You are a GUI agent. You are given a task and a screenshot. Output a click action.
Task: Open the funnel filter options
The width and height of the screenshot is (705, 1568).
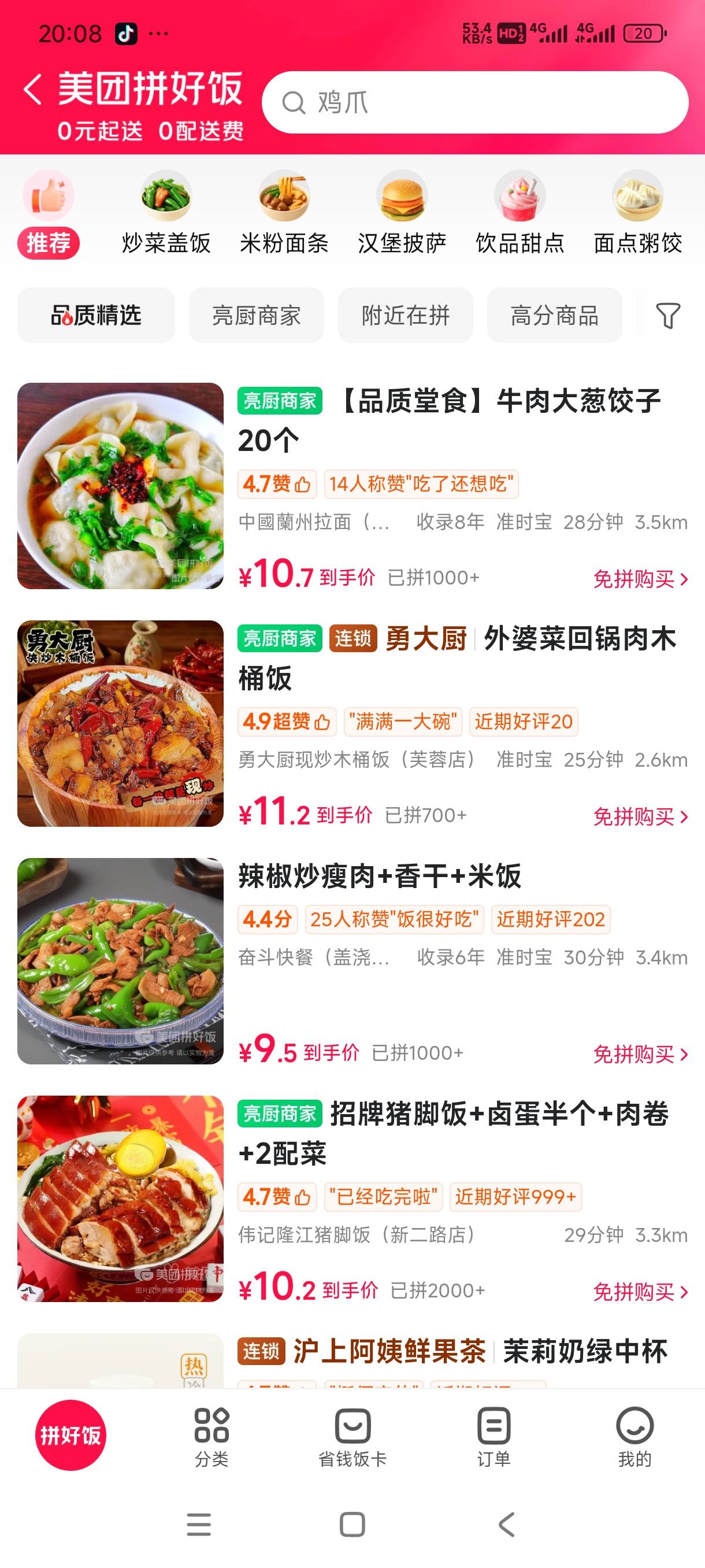[667, 315]
